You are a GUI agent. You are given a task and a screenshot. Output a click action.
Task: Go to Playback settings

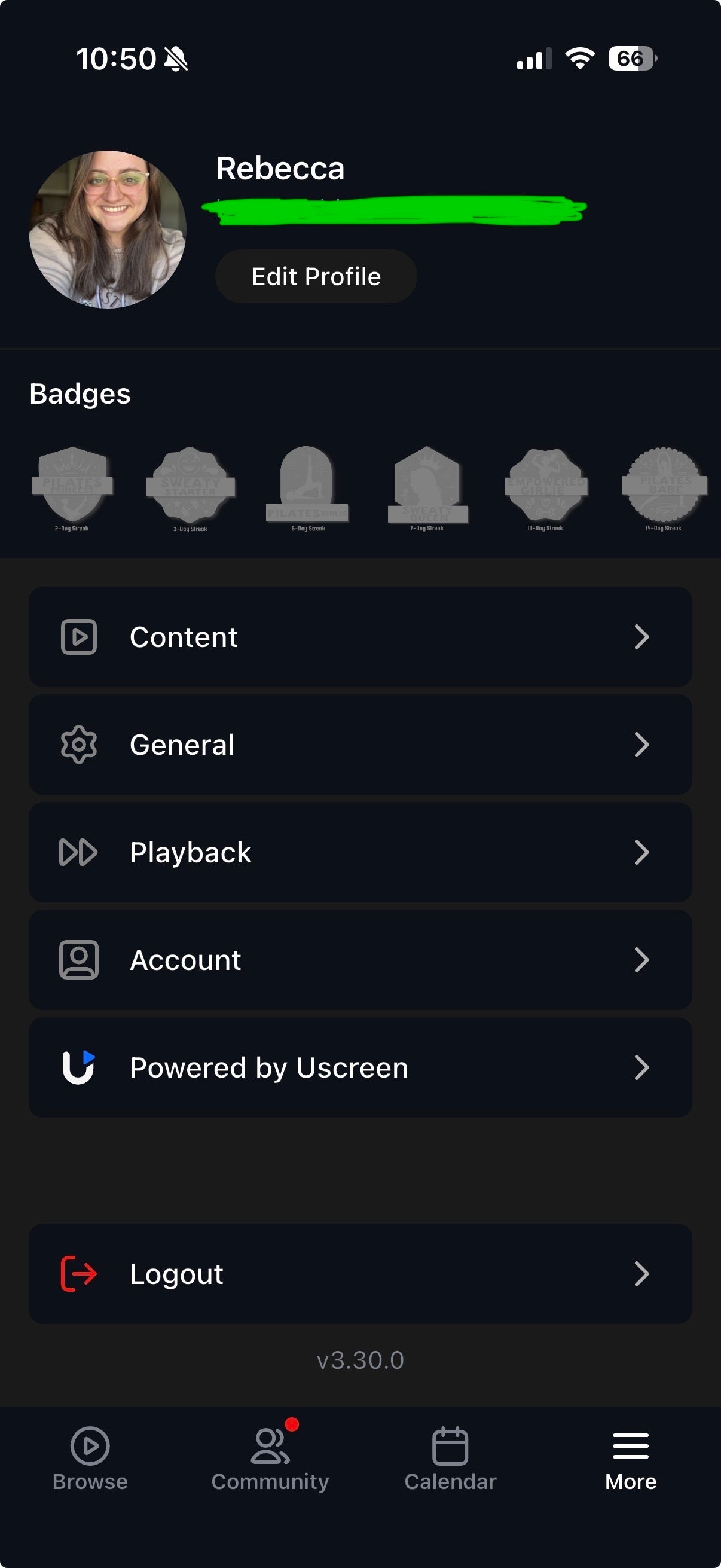point(360,852)
